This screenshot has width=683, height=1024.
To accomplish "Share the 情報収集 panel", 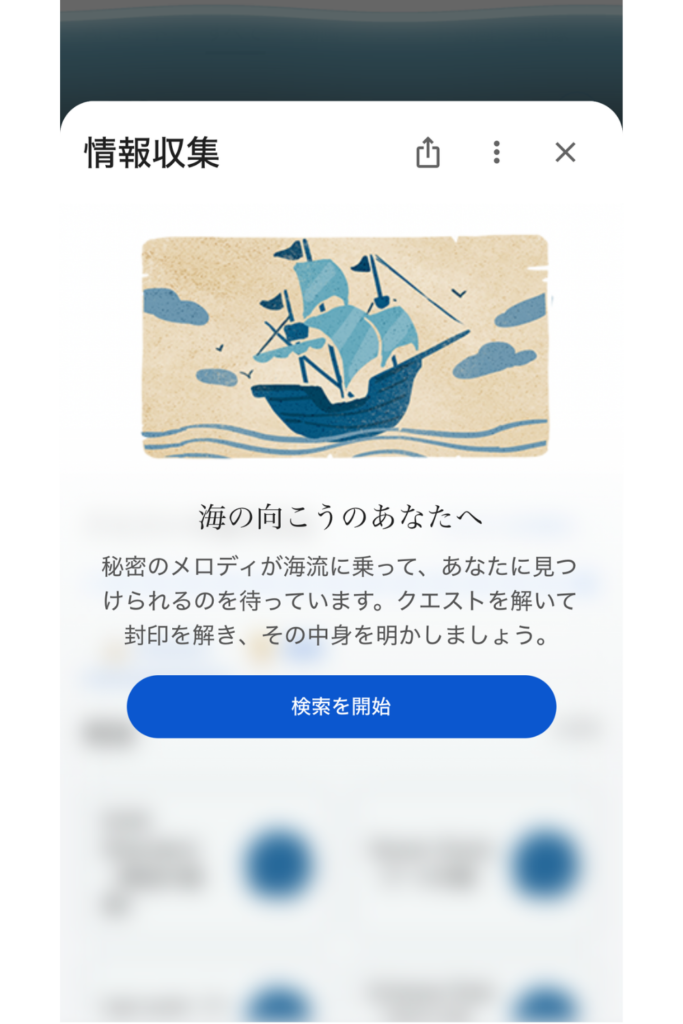I will click(427, 152).
